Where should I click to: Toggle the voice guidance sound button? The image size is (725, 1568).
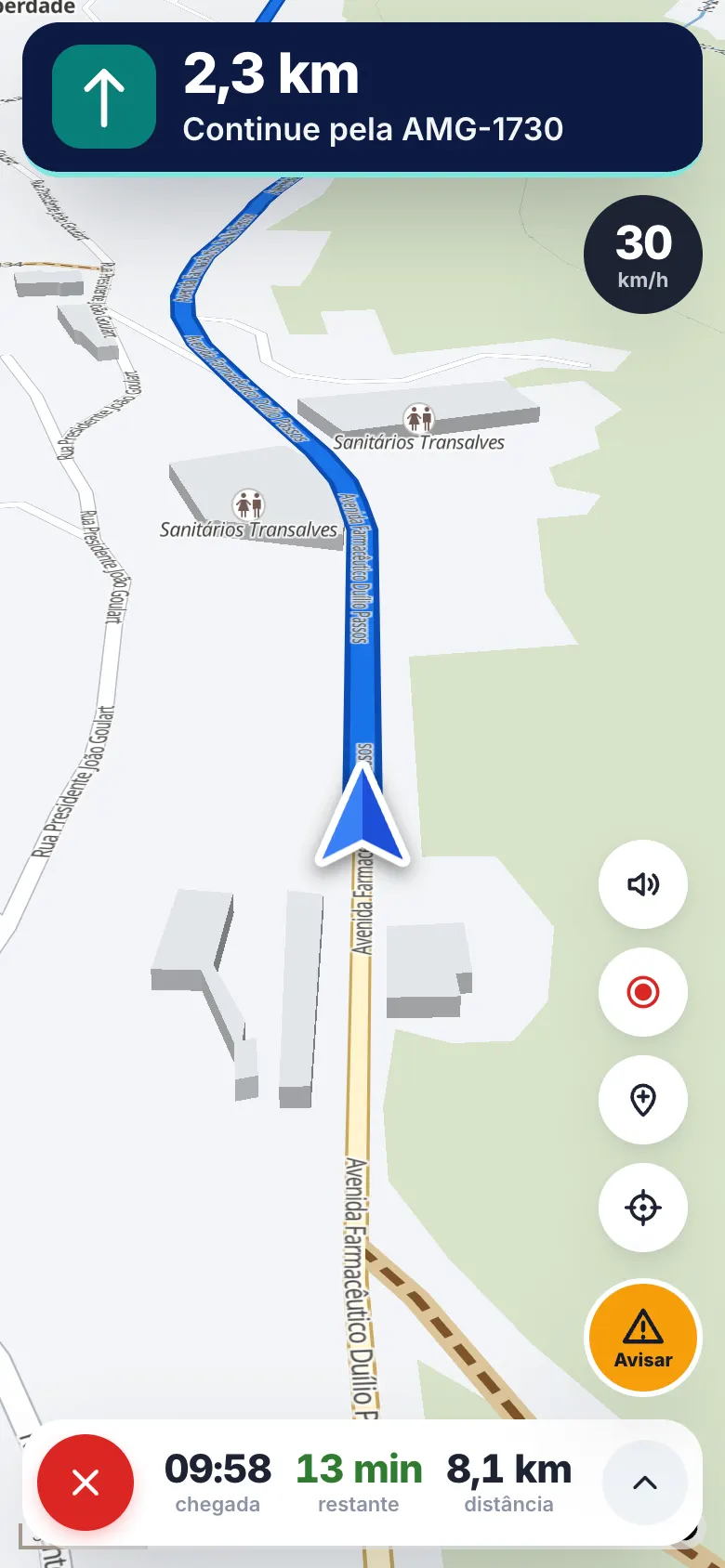643,884
